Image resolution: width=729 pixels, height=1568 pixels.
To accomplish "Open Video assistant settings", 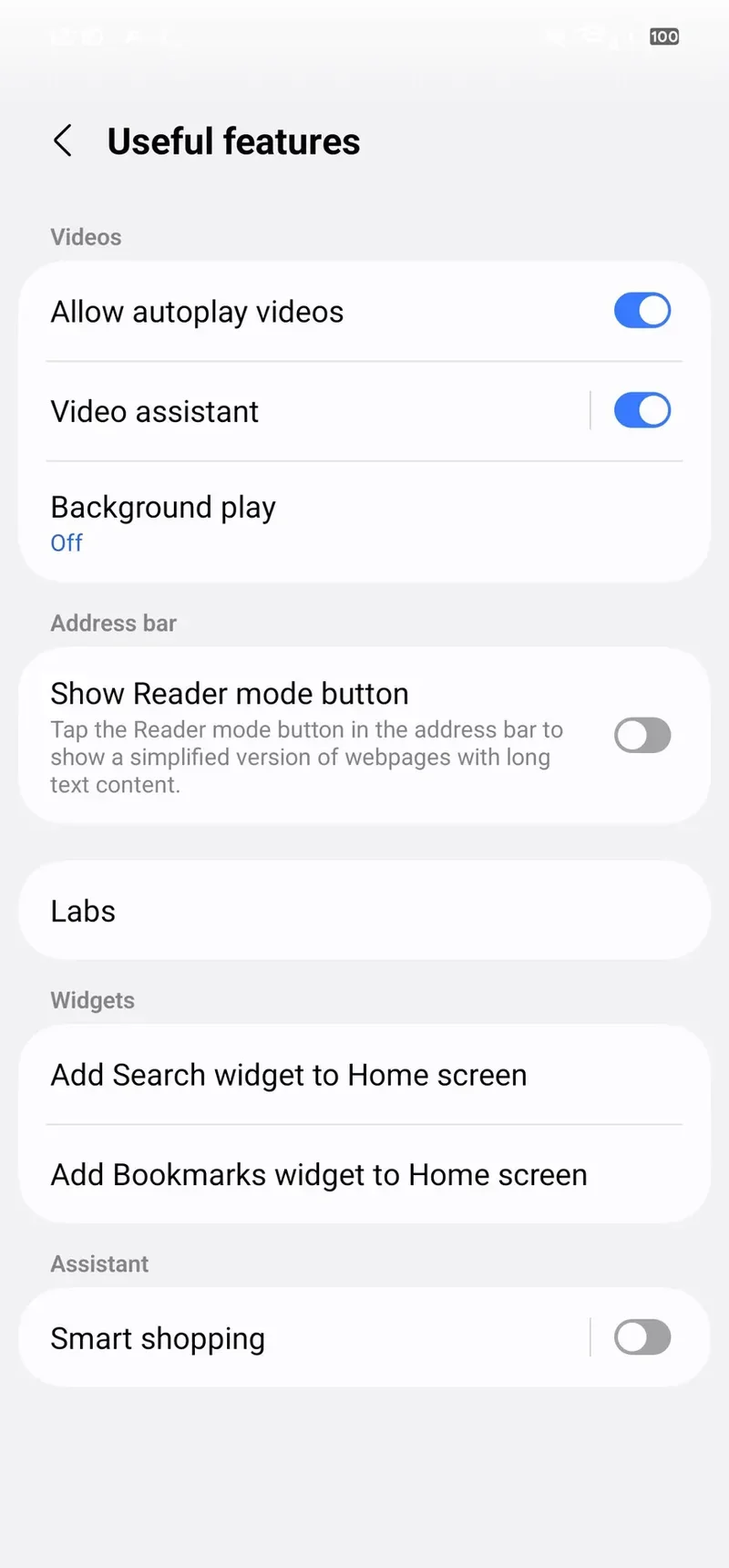I will pyautogui.click(x=273, y=411).
